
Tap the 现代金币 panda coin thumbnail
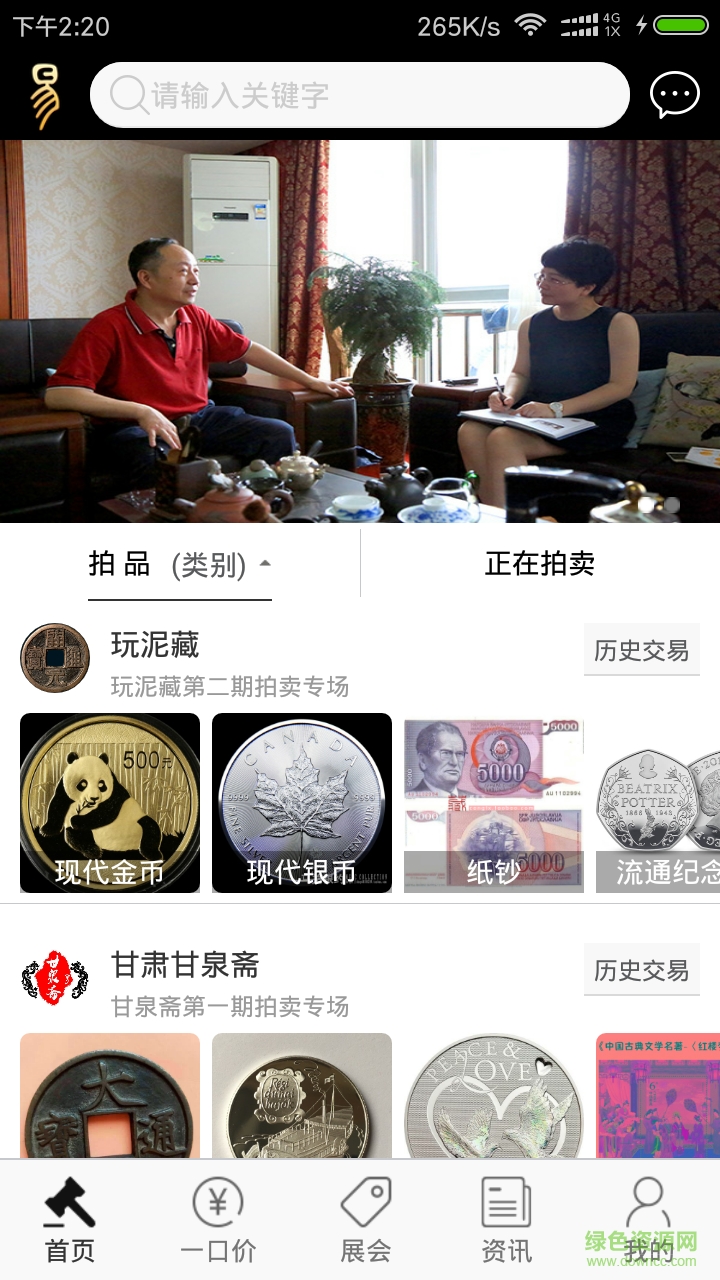tap(110, 802)
